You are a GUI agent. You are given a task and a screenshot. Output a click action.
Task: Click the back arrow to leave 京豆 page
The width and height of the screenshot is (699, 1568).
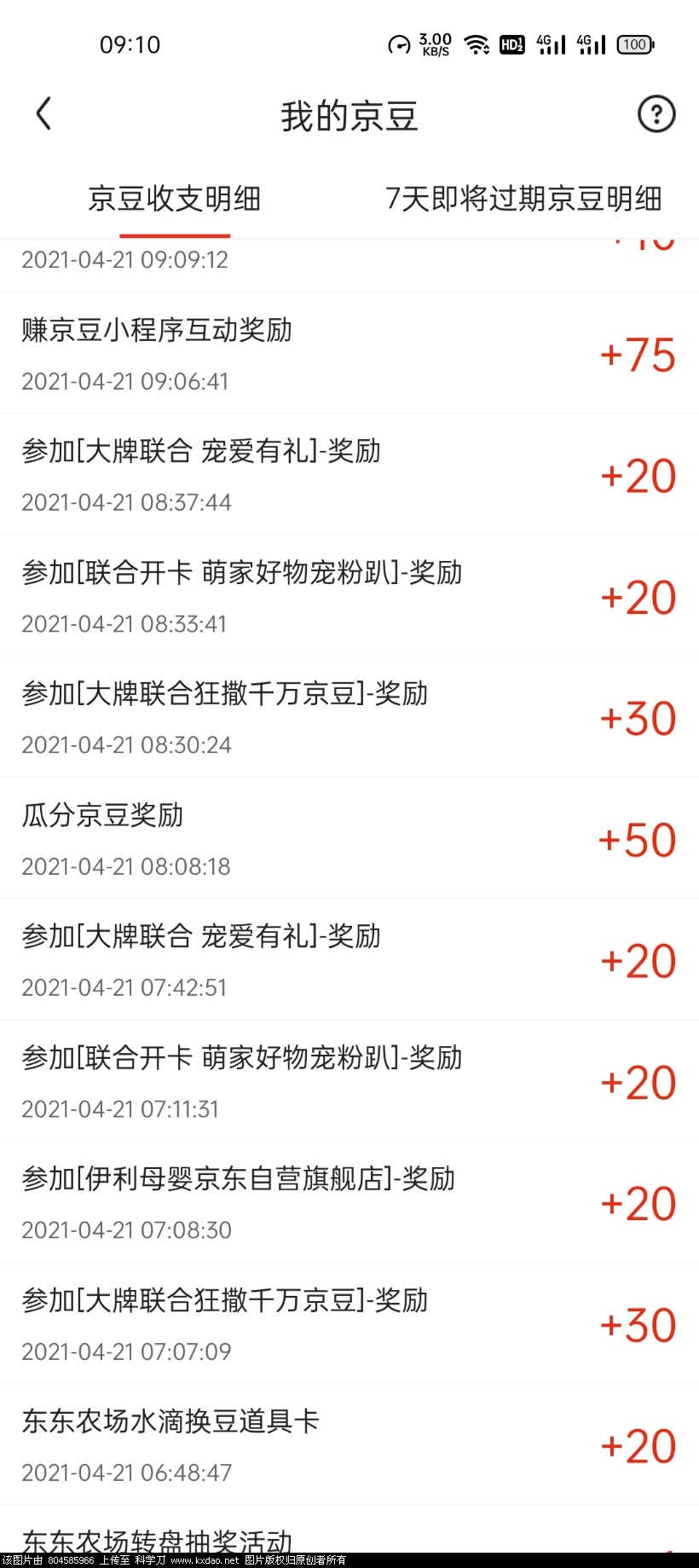[x=43, y=113]
